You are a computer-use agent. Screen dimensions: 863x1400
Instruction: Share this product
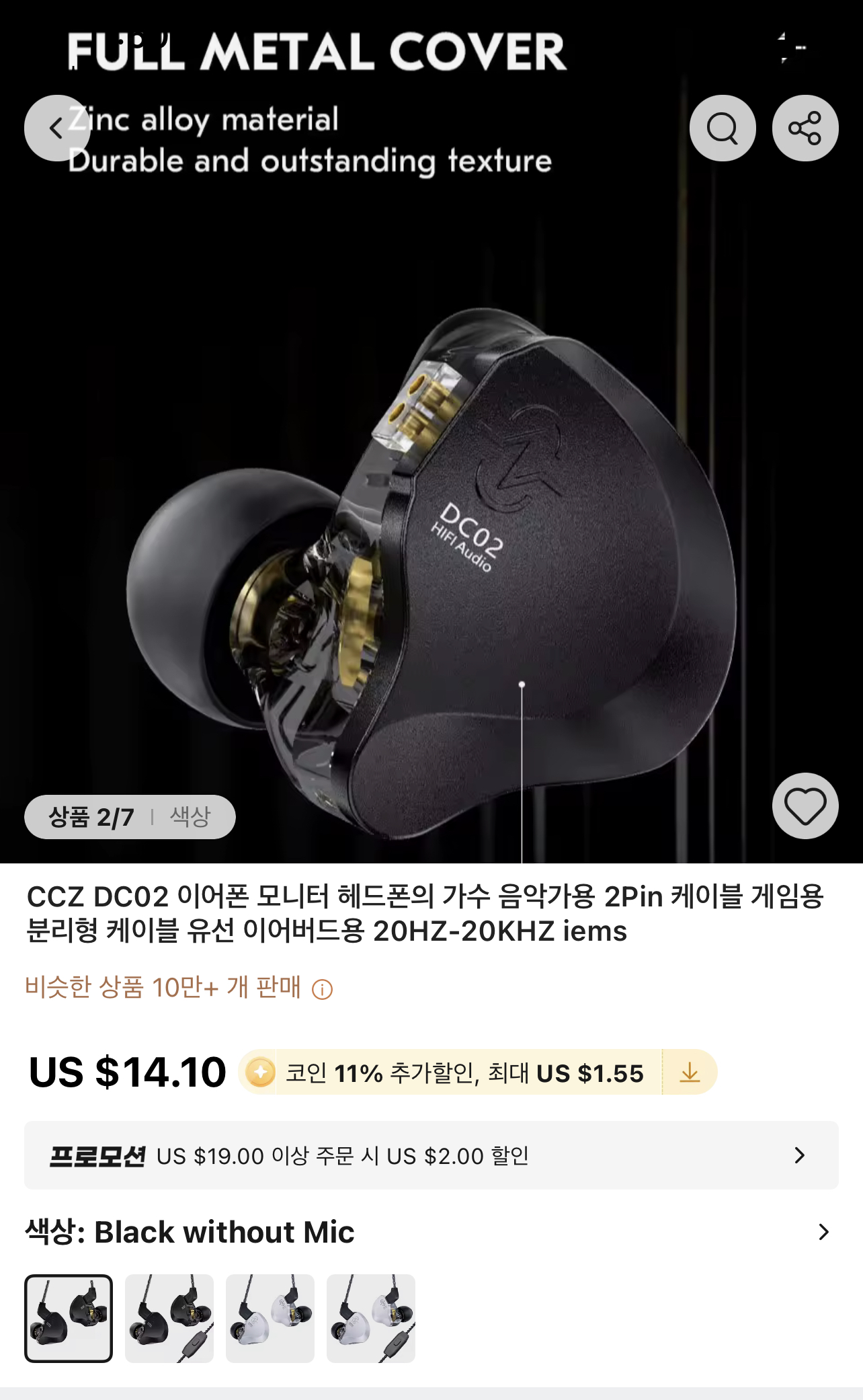tap(805, 128)
